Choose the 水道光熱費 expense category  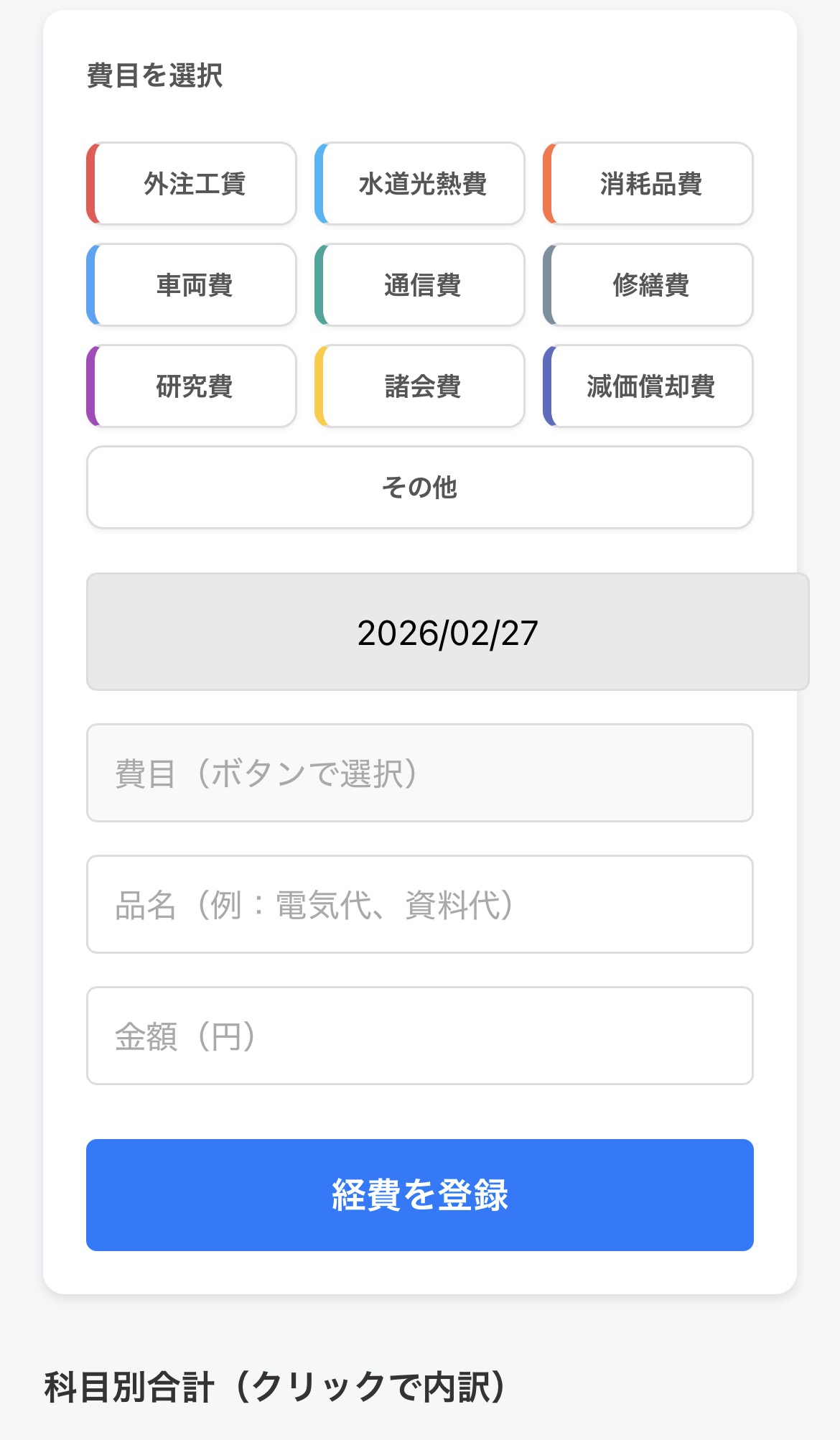click(420, 184)
